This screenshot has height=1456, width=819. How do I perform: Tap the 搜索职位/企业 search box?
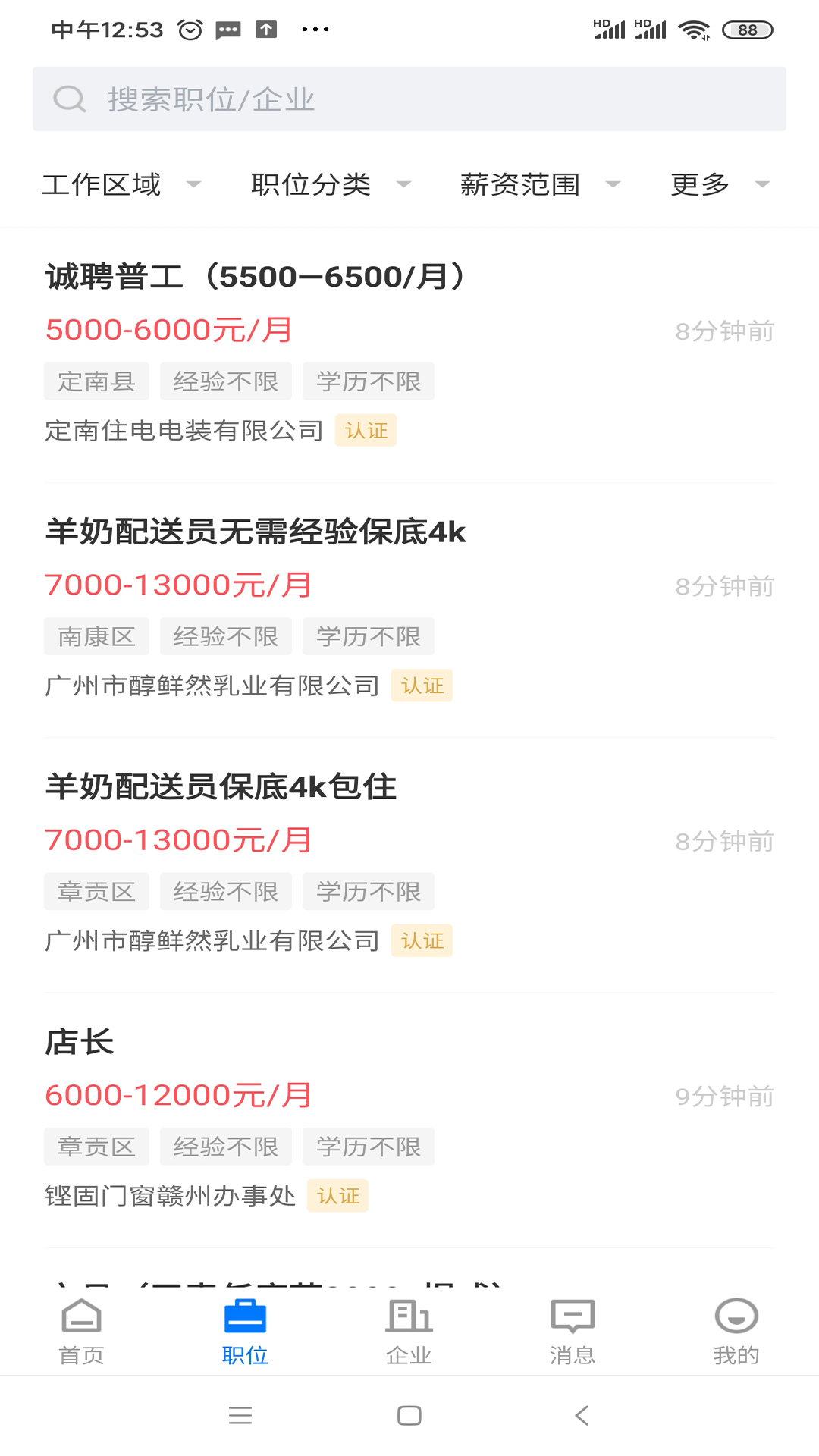coord(409,99)
